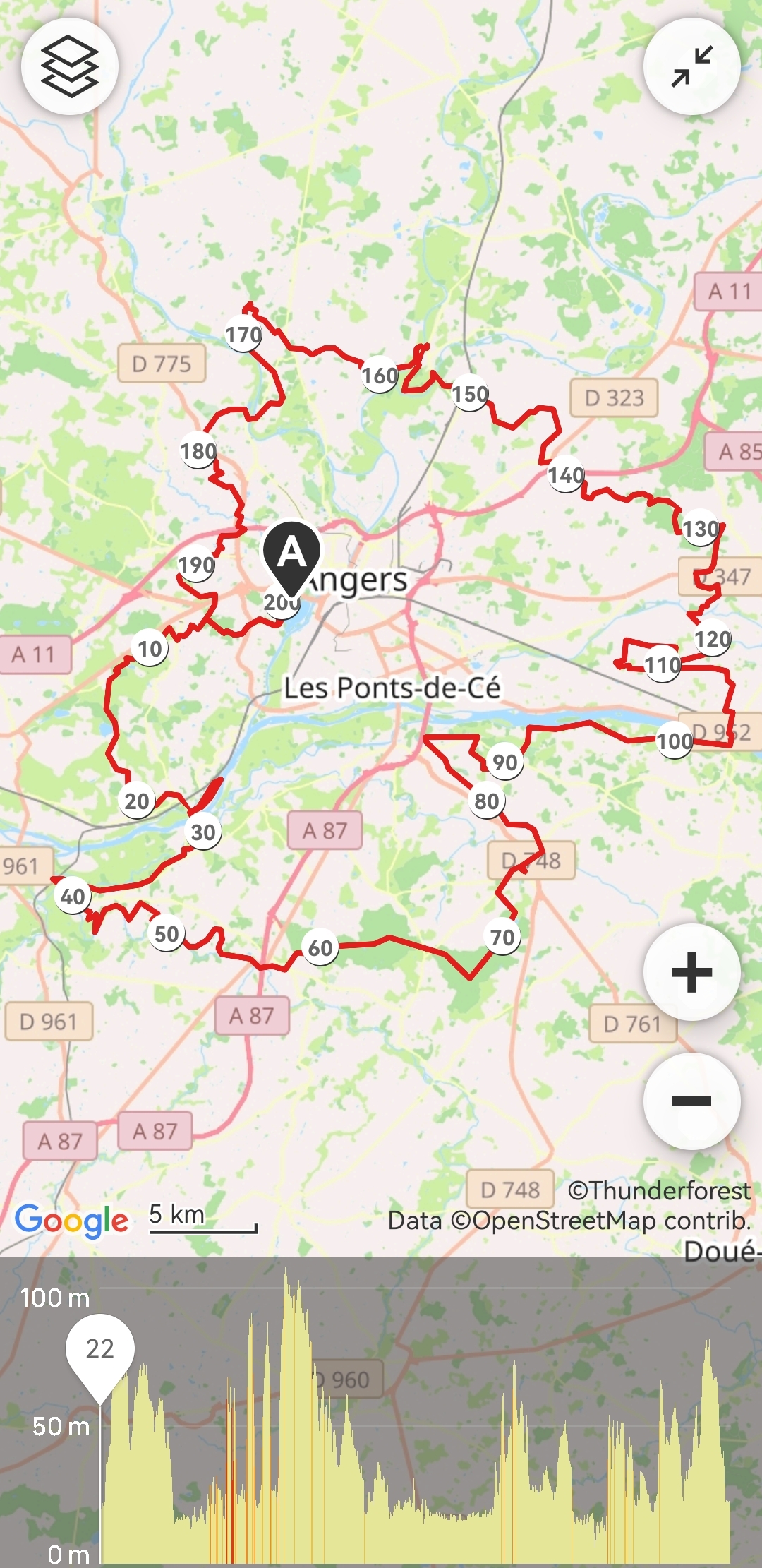This screenshot has height=1568, width=762.
Task: Zoom in on the map
Action: [691, 972]
